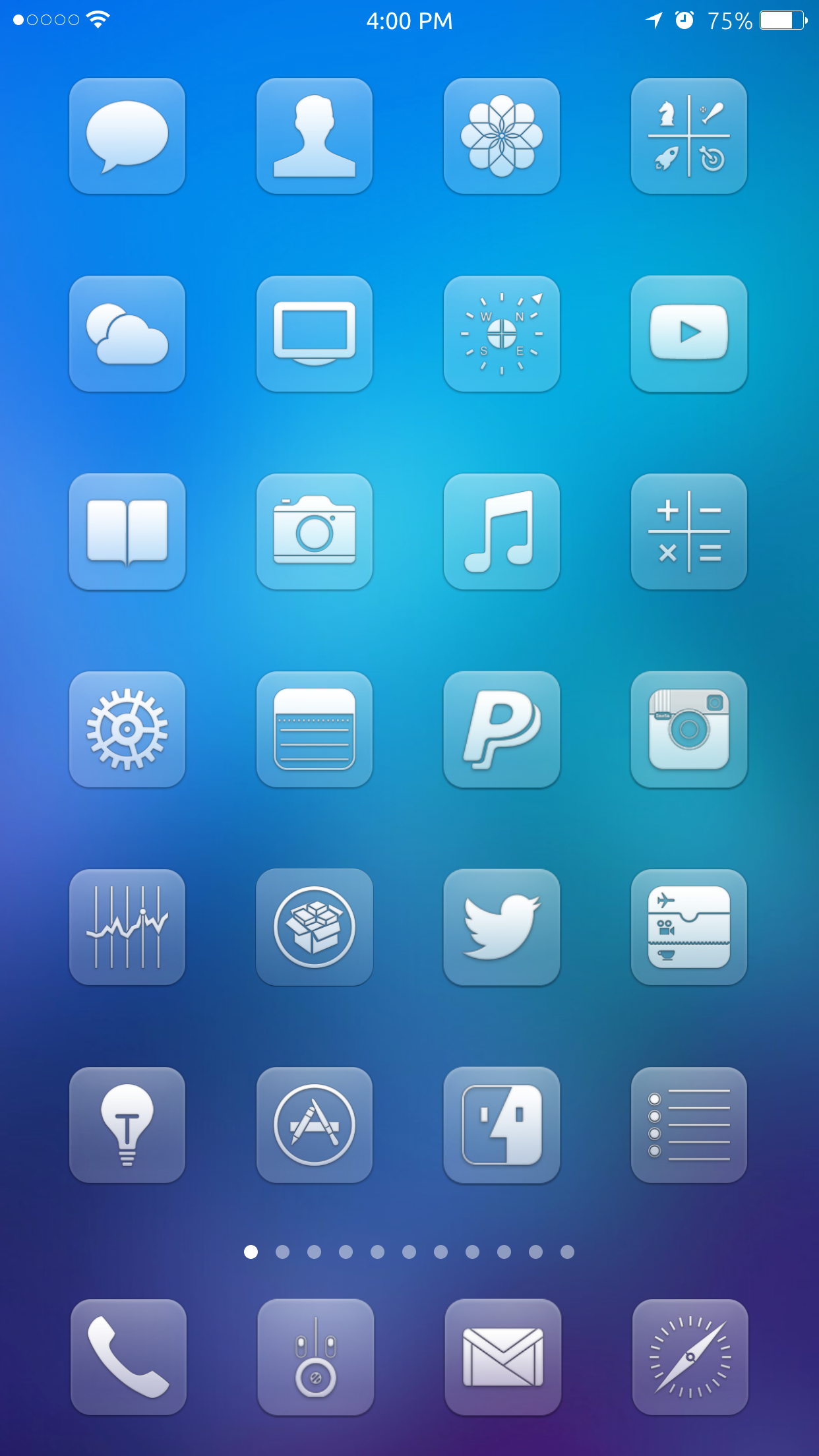Image resolution: width=819 pixels, height=1456 pixels.
Task: Launch the PayPal app
Action: 502,729
